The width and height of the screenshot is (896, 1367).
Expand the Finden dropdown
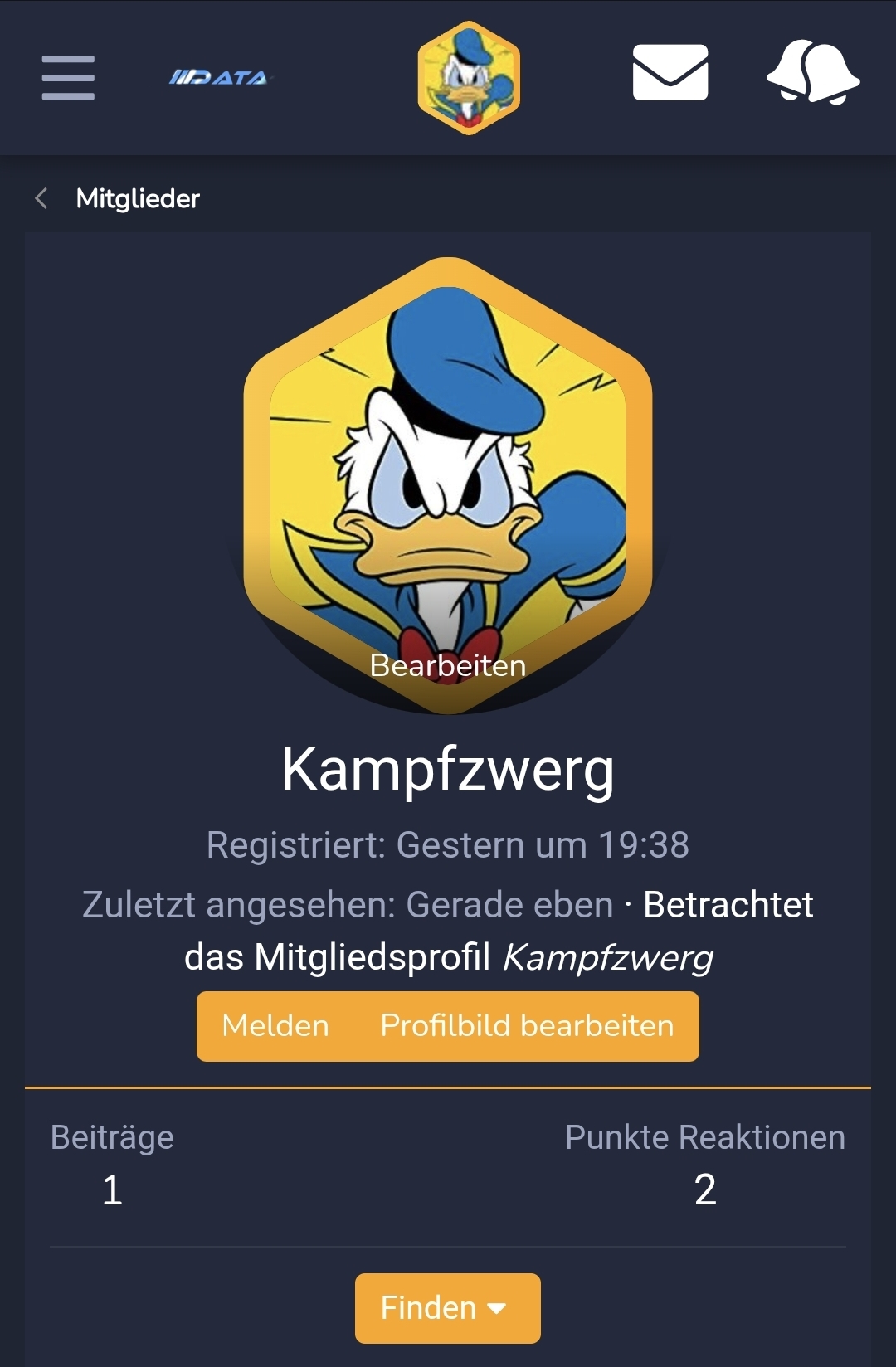pyautogui.click(x=448, y=1308)
